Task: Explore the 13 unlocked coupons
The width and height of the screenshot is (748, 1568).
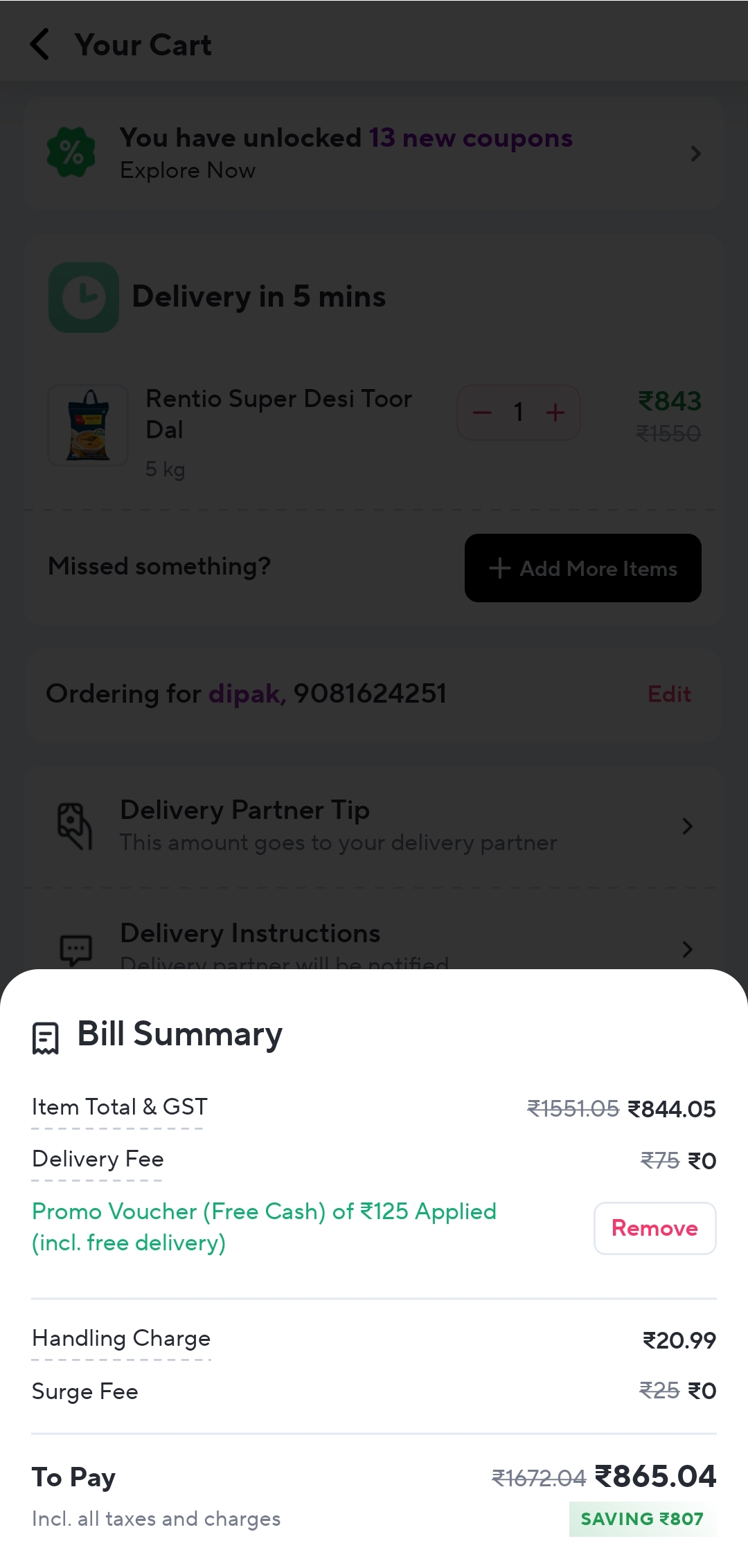Action: [x=374, y=154]
